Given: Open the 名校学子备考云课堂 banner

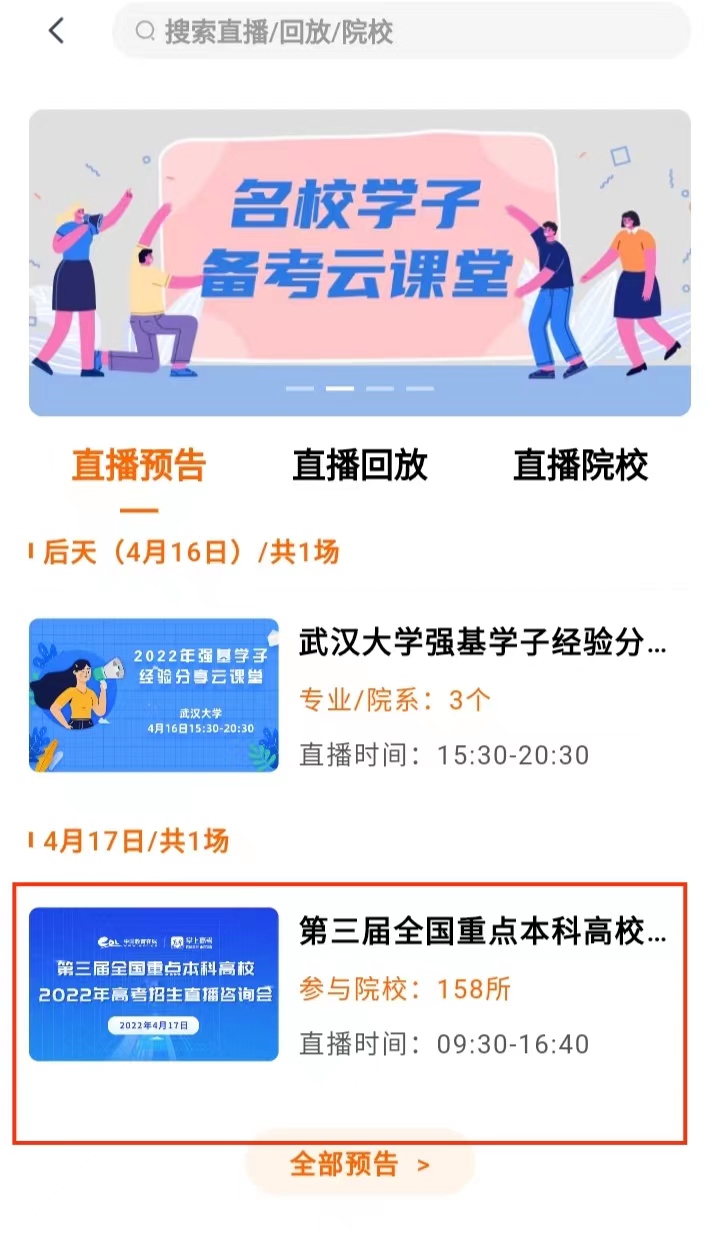Looking at the screenshot, I should tap(359, 262).
